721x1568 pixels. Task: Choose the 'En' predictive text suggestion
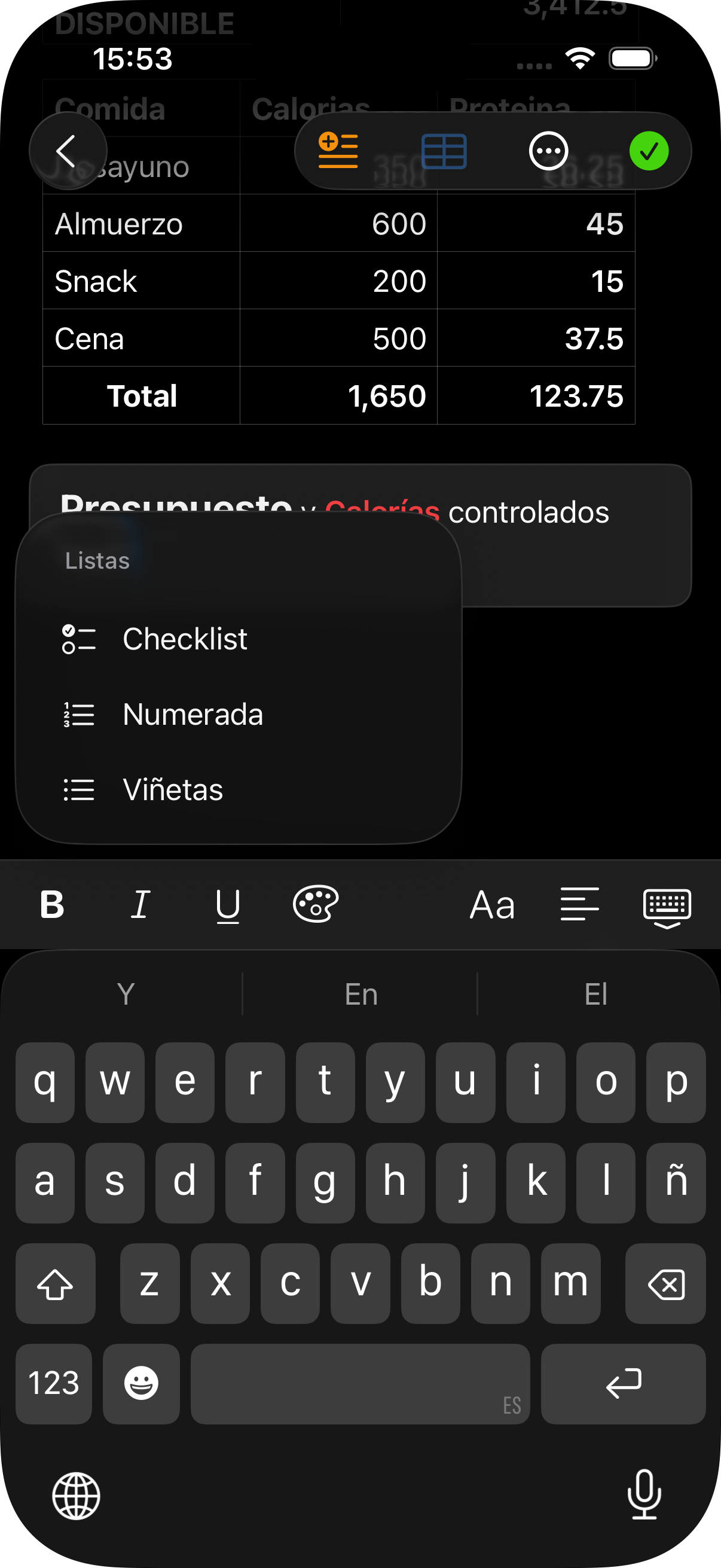pos(360,994)
